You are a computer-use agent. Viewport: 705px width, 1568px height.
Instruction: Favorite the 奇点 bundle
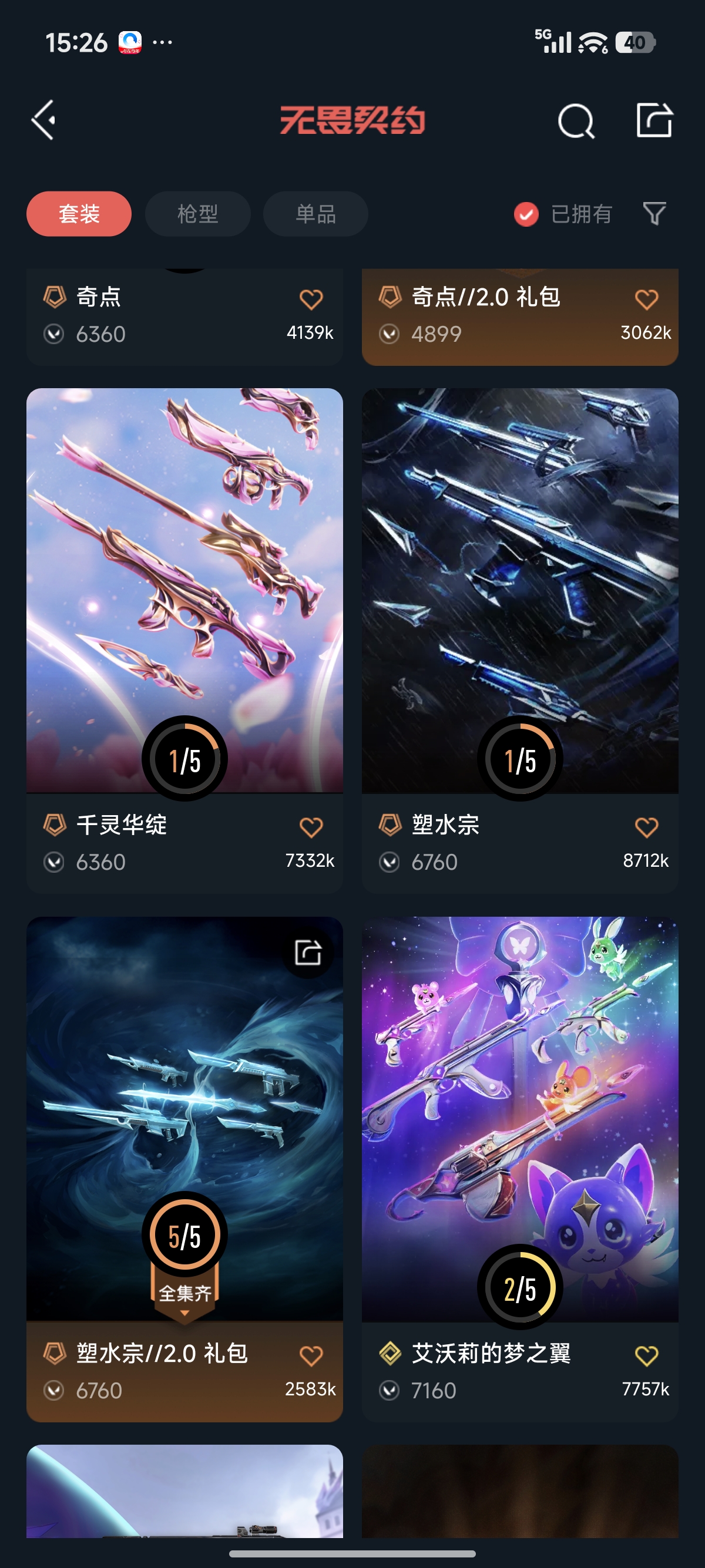tap(311, 299)
